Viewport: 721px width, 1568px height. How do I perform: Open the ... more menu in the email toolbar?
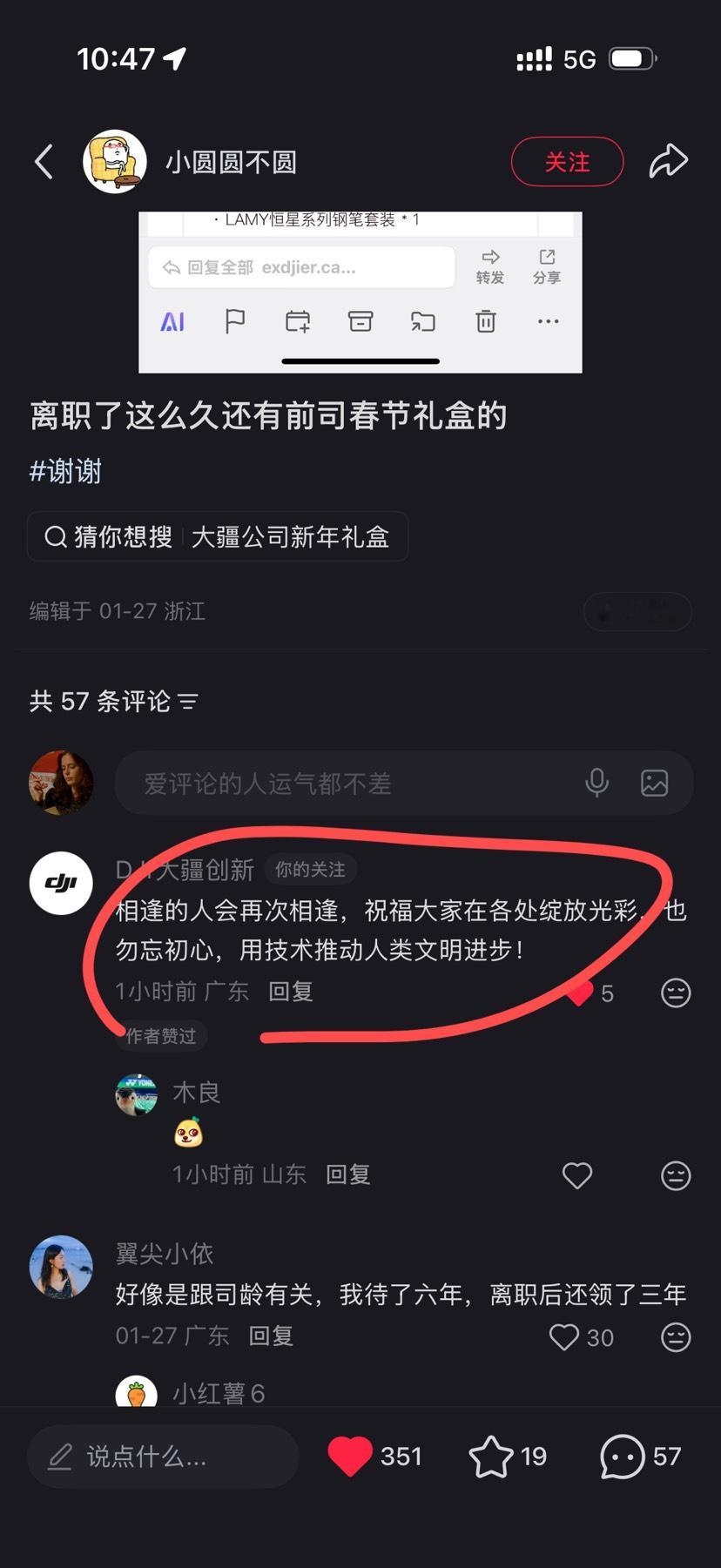coord(547,321)
